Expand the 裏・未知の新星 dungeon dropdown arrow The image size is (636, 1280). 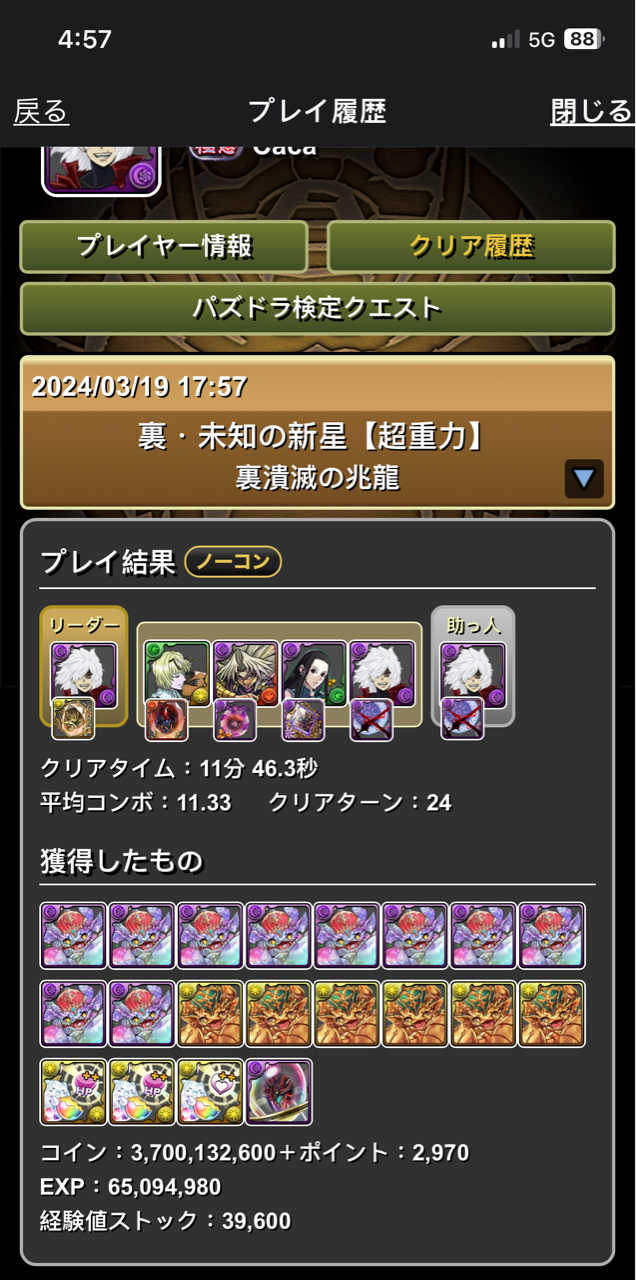[x=584, y=479]
